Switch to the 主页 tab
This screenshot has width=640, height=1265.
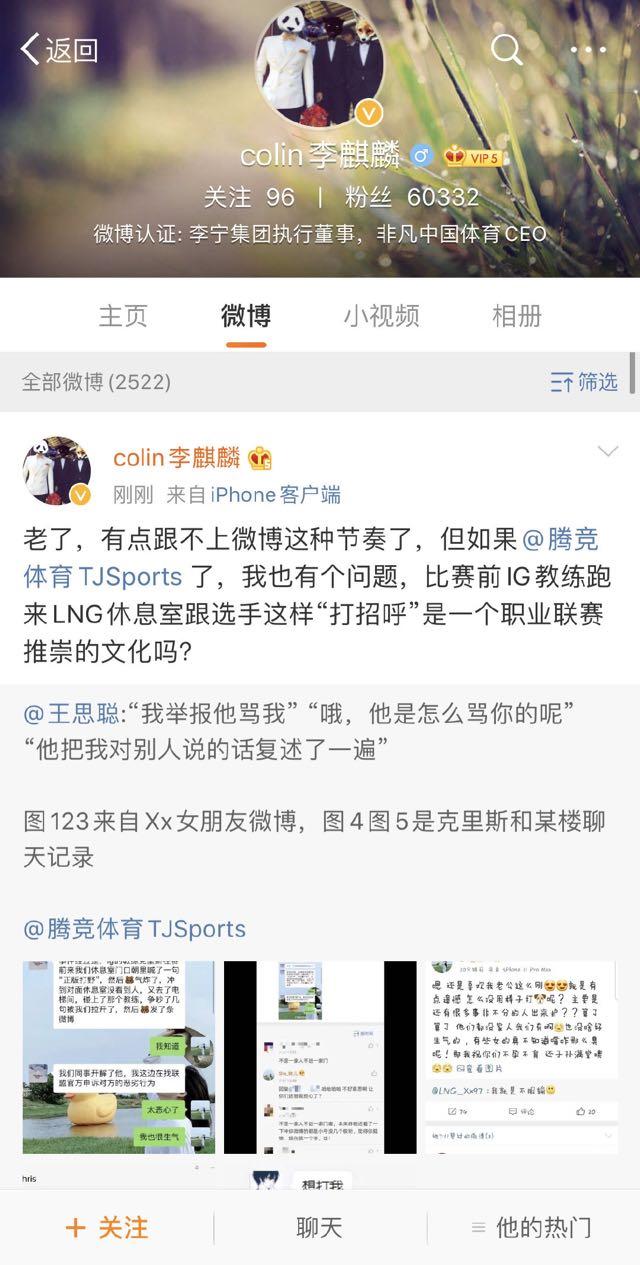tap(123, 316)
